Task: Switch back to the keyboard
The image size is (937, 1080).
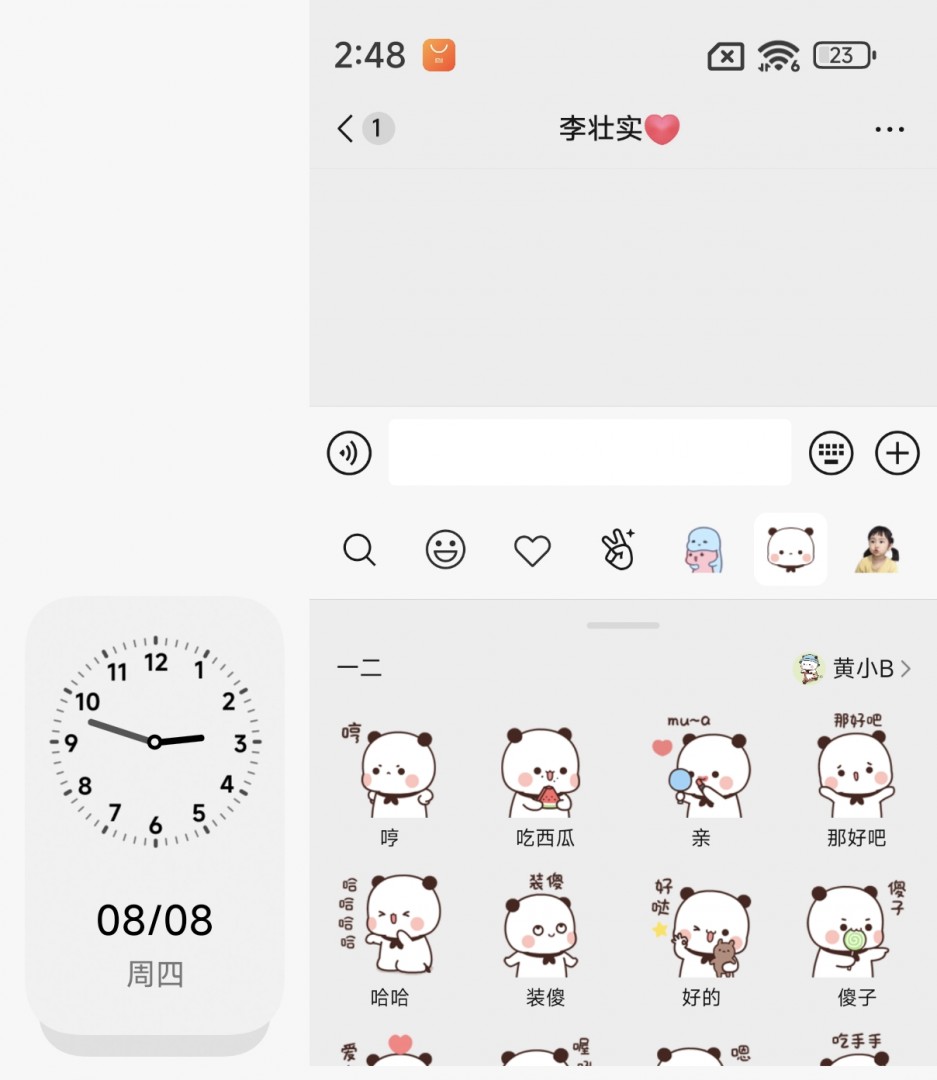Action: 830,453
